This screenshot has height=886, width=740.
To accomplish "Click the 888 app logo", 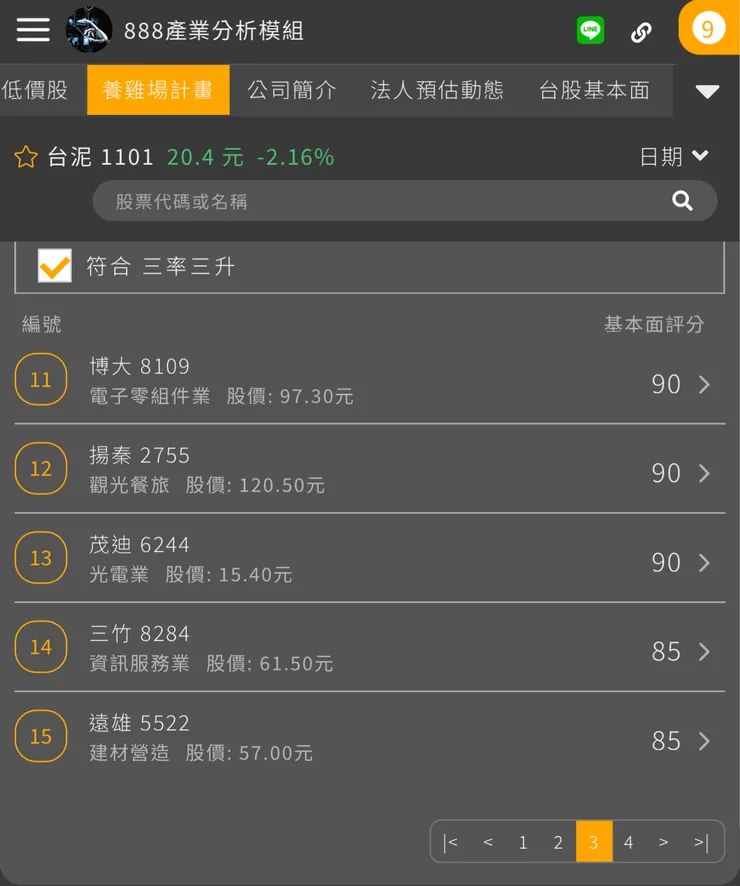I will pyautogui.click(x=88, y=30).
